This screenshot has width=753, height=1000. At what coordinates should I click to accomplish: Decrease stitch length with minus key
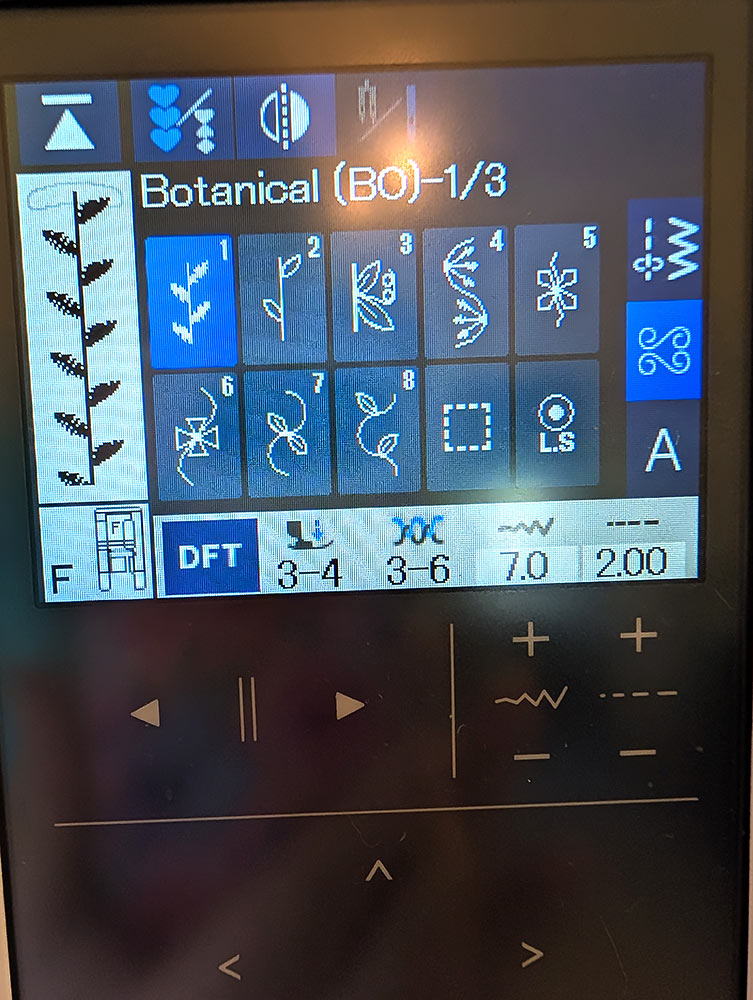click(x=637, y=753)
